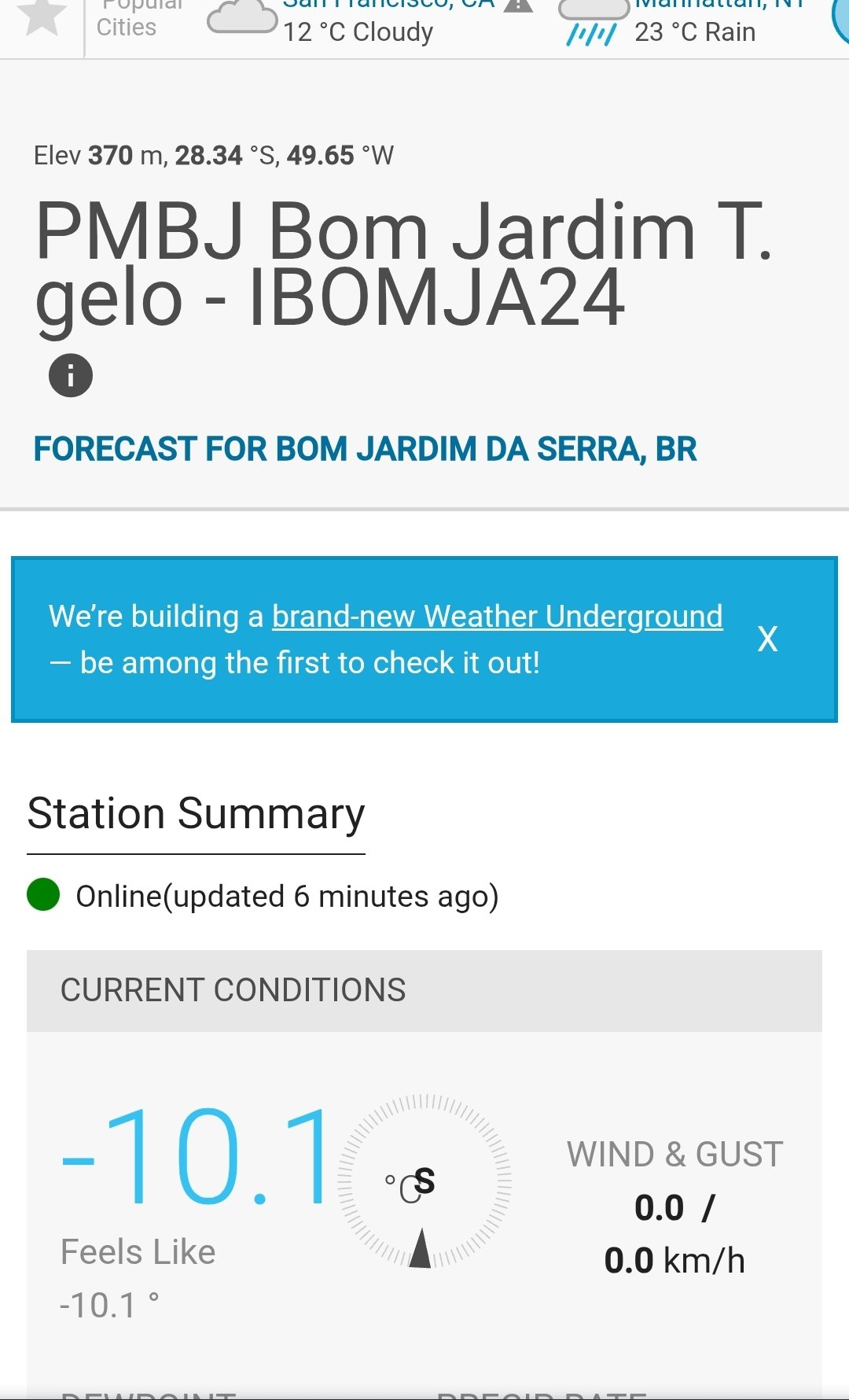Viewport: 849px width, 1400px height.
Task: Tap the station info icon
Action: (x=71, y=375)
